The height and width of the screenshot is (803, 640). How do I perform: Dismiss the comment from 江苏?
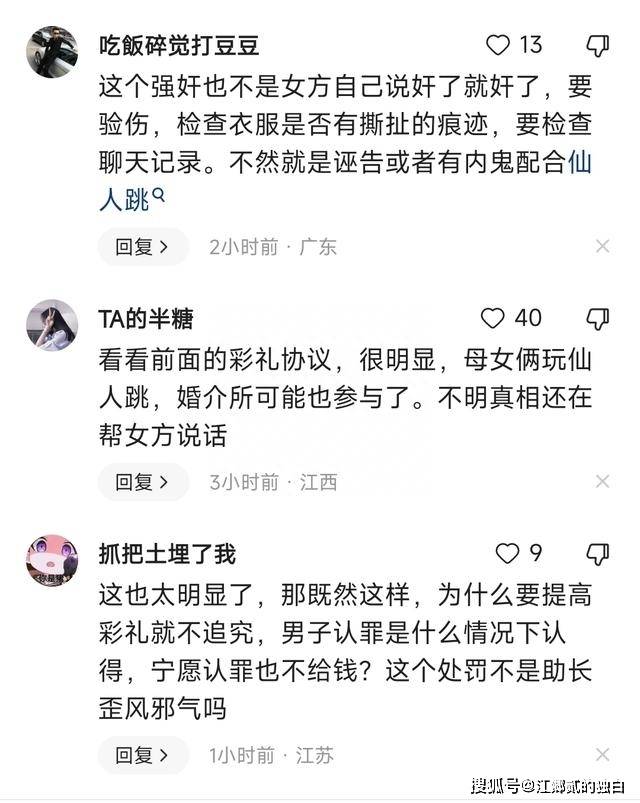pyautogui.click(x=602, y=755)
